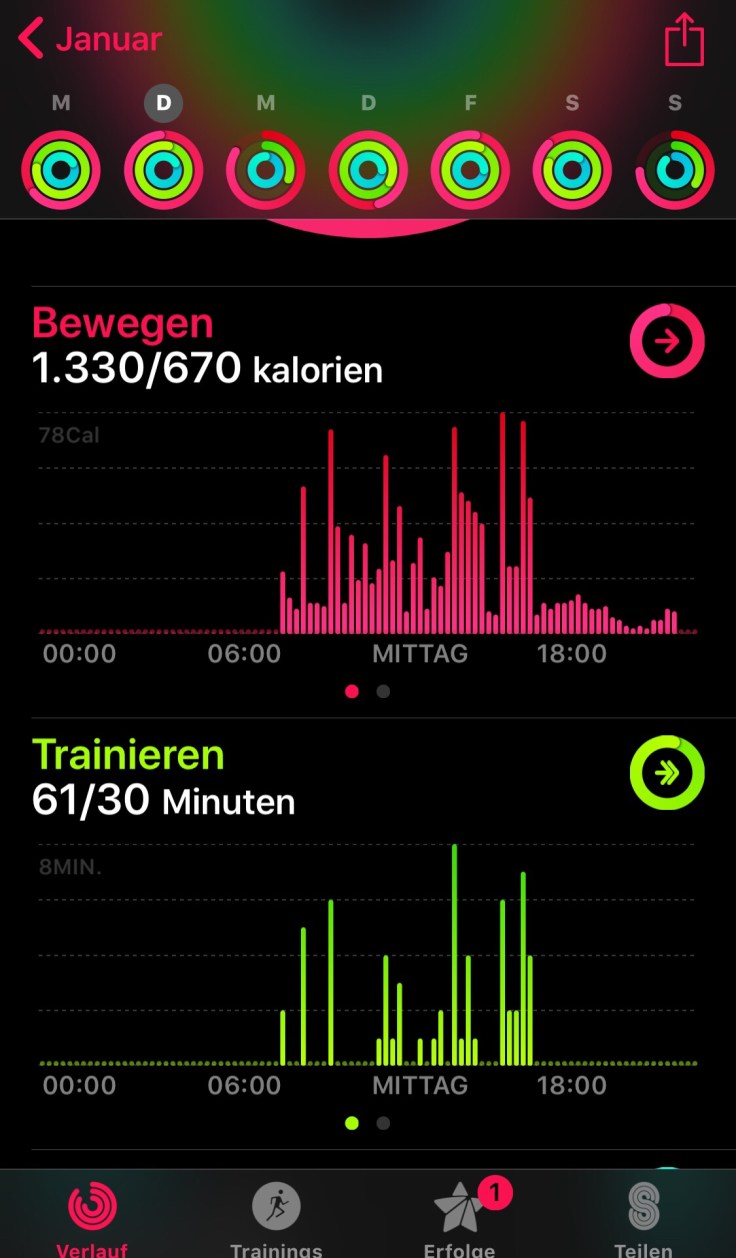Image resolution: width=736 pixels, height=1258 pixels.
Task: Open the Erfolge tab
Action: [459, 1215]
